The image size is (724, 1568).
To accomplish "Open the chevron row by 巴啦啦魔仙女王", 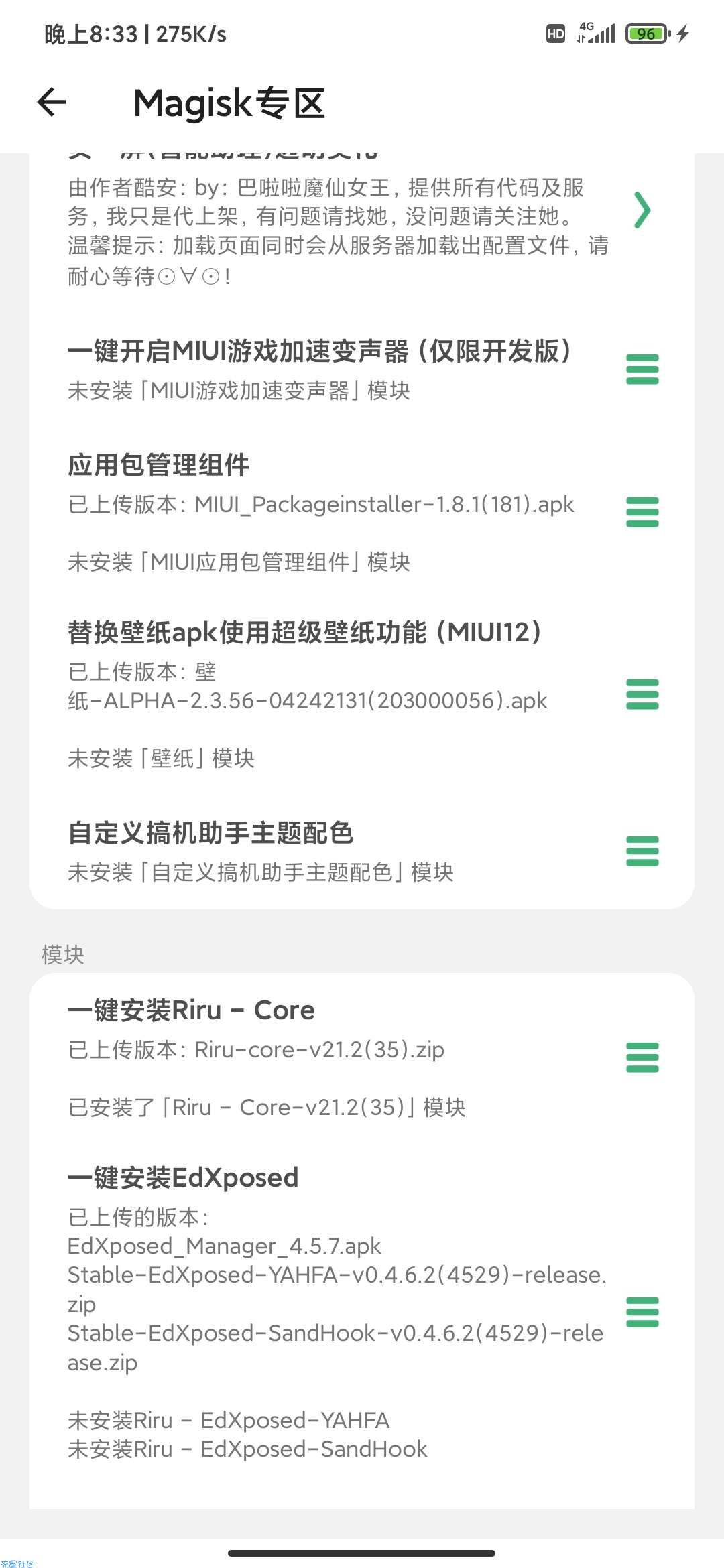I will pyautogui.click(x=362, y=221).
